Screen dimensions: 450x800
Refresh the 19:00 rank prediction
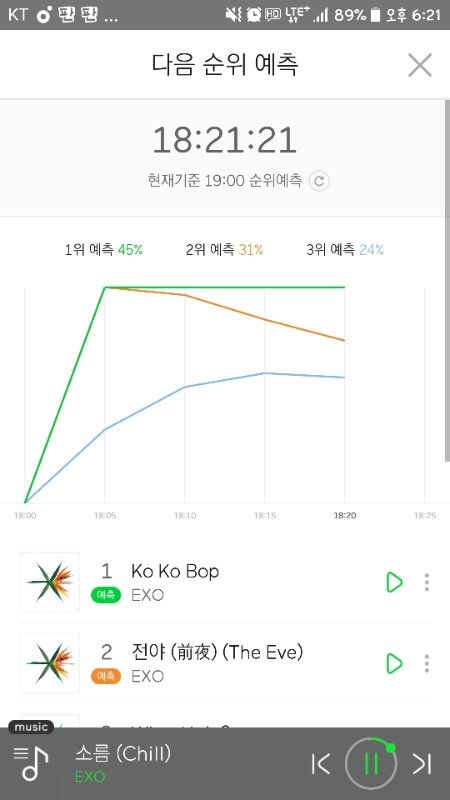(319, 181)
